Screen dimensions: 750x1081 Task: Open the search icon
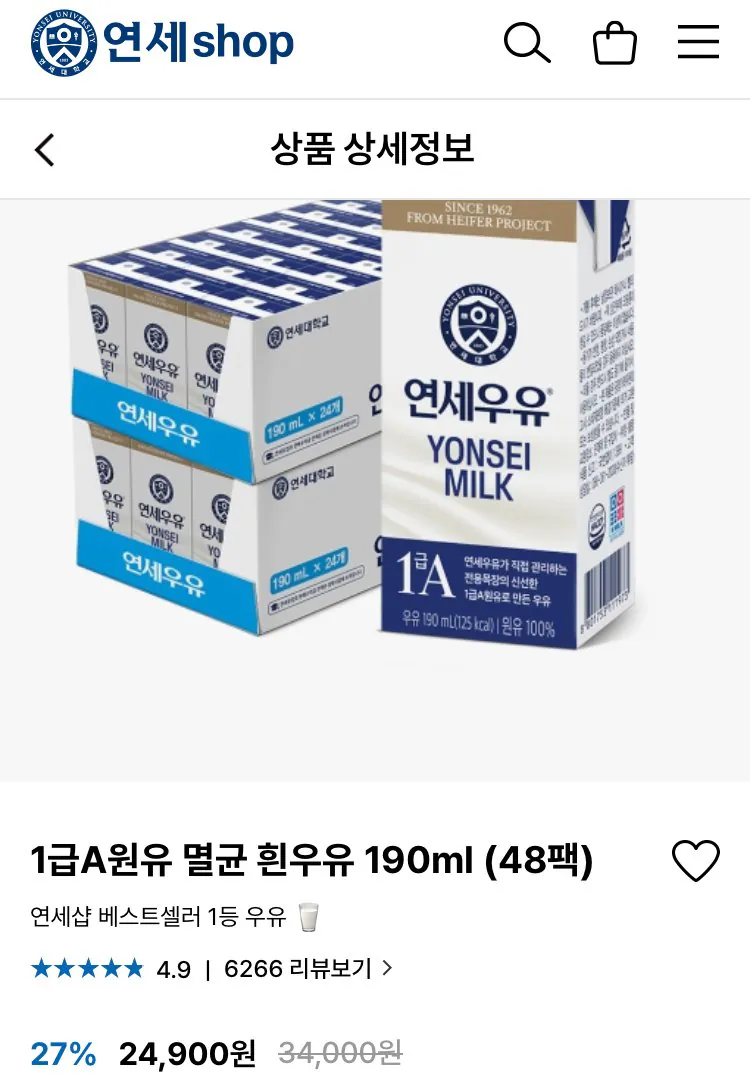(x=528, y=42)
